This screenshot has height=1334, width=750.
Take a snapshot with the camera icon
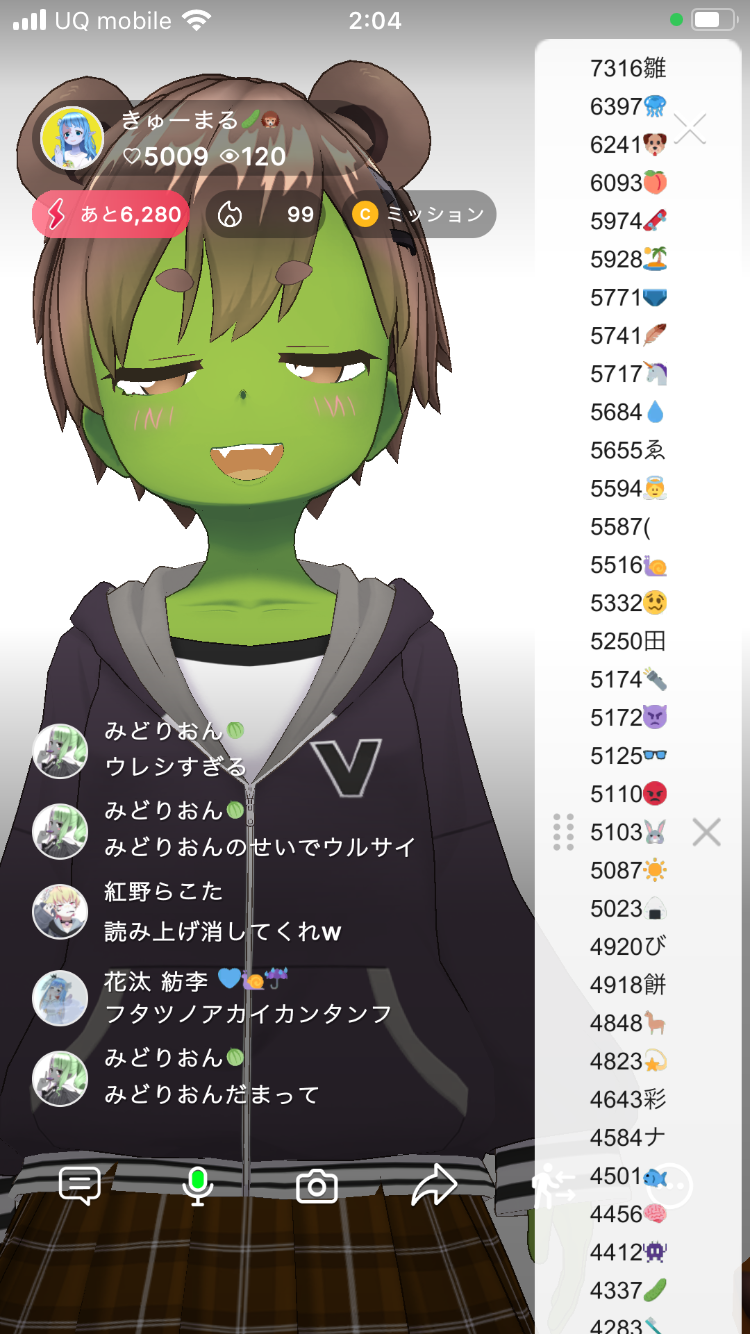coord(316,1186)
